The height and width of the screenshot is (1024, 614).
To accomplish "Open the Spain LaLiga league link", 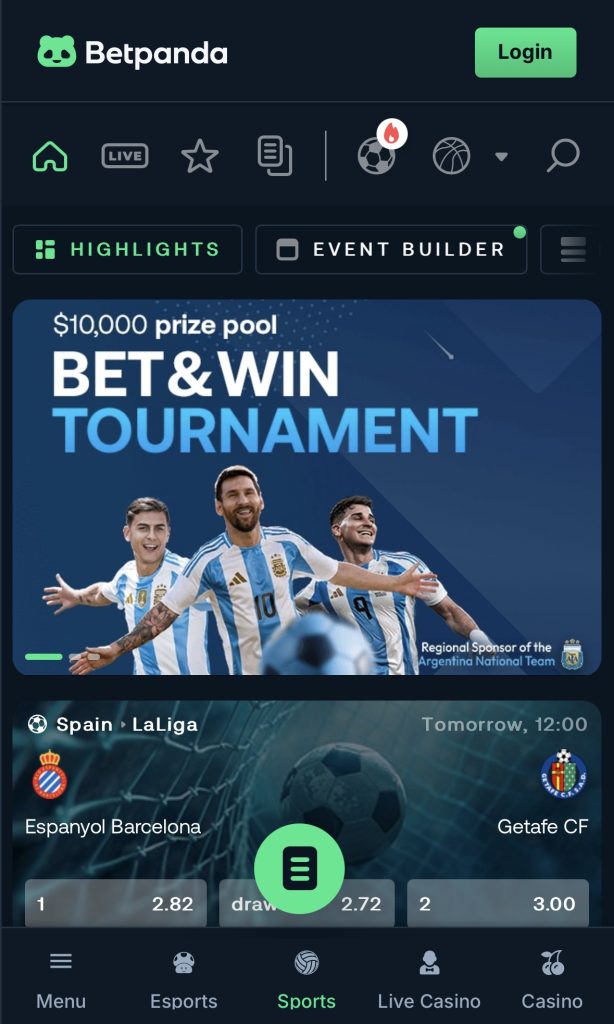I will click(x=164, y=724).
